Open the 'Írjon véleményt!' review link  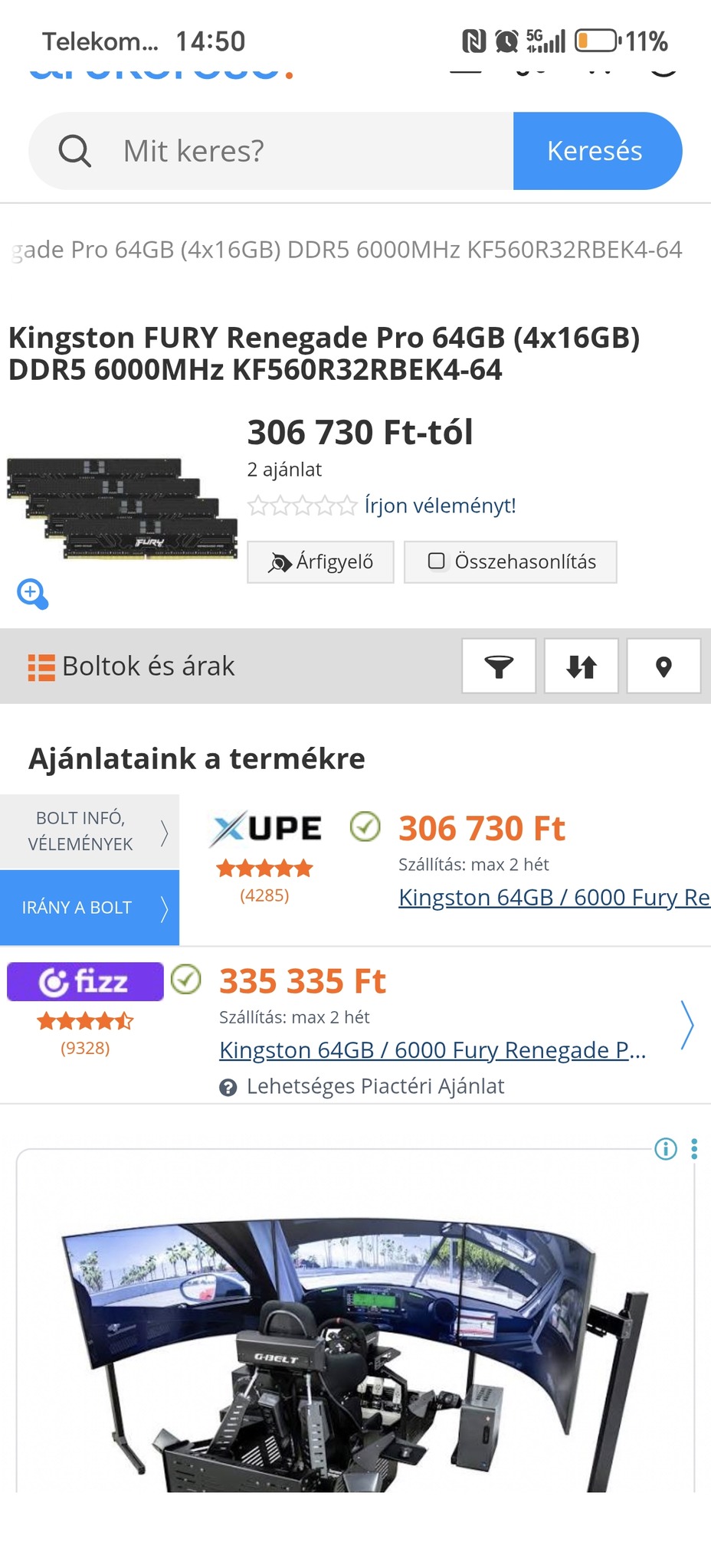pyautogui.click(x=440, y=506)
